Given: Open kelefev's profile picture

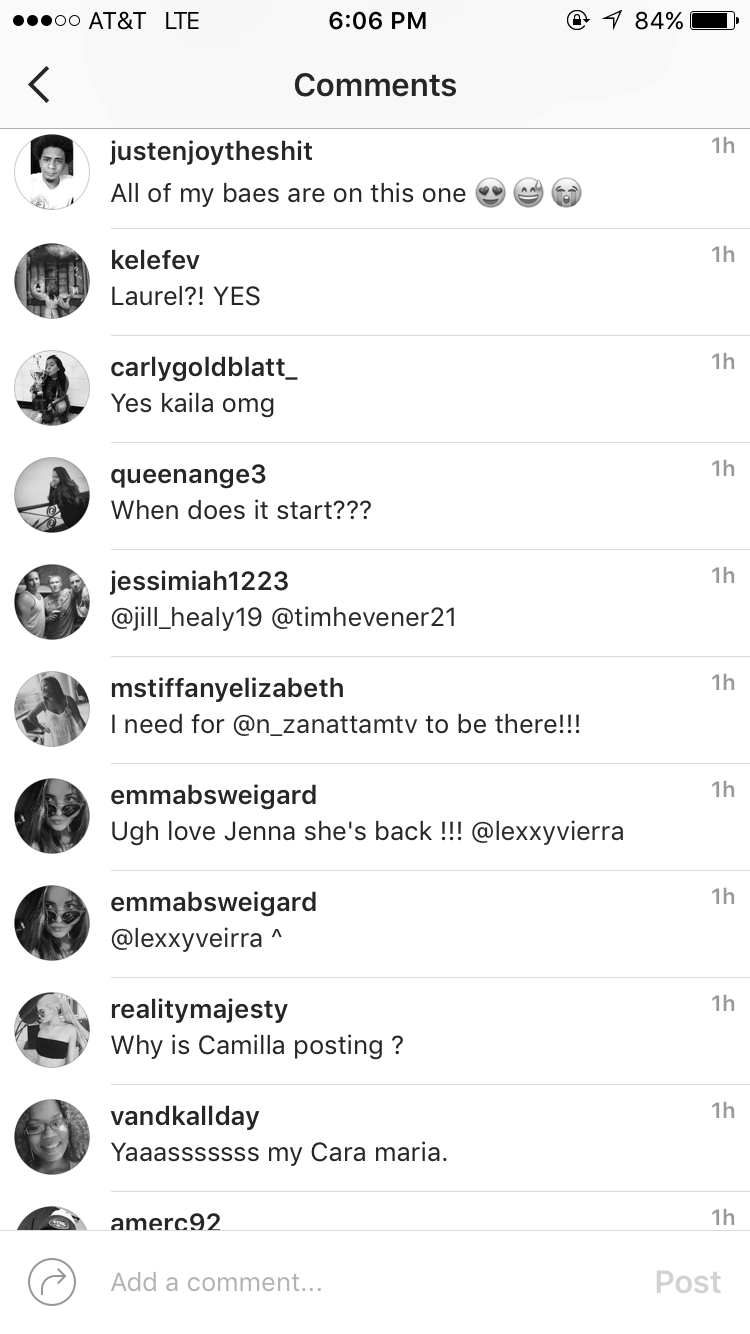Looking at the screenshot, I should tap(52, 281).
